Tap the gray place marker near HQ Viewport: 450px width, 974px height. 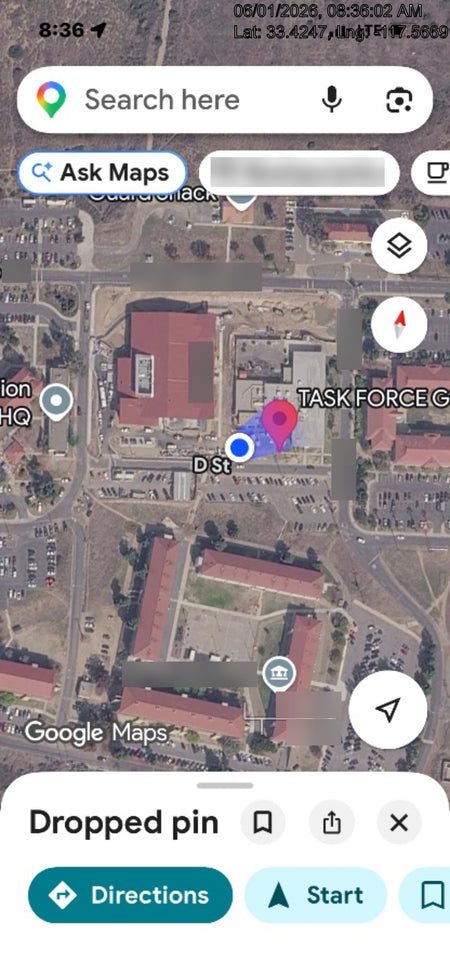click(x=57, y=402)
